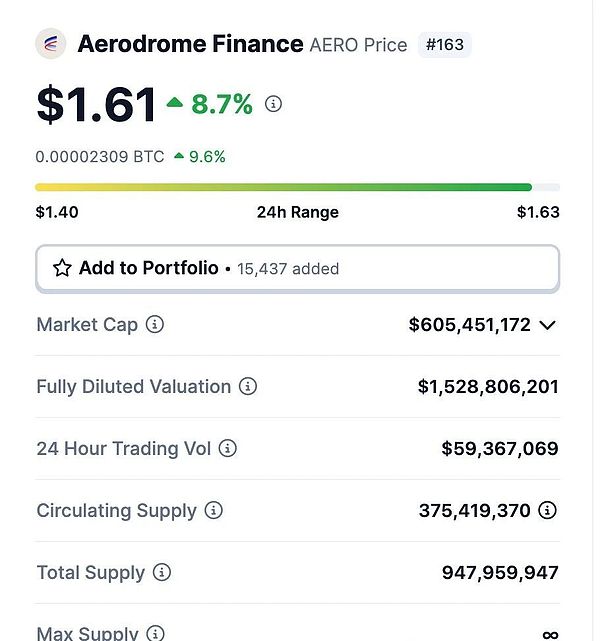
Task: Show Total Supply info tooltip
Action: [x=161, y=572]
